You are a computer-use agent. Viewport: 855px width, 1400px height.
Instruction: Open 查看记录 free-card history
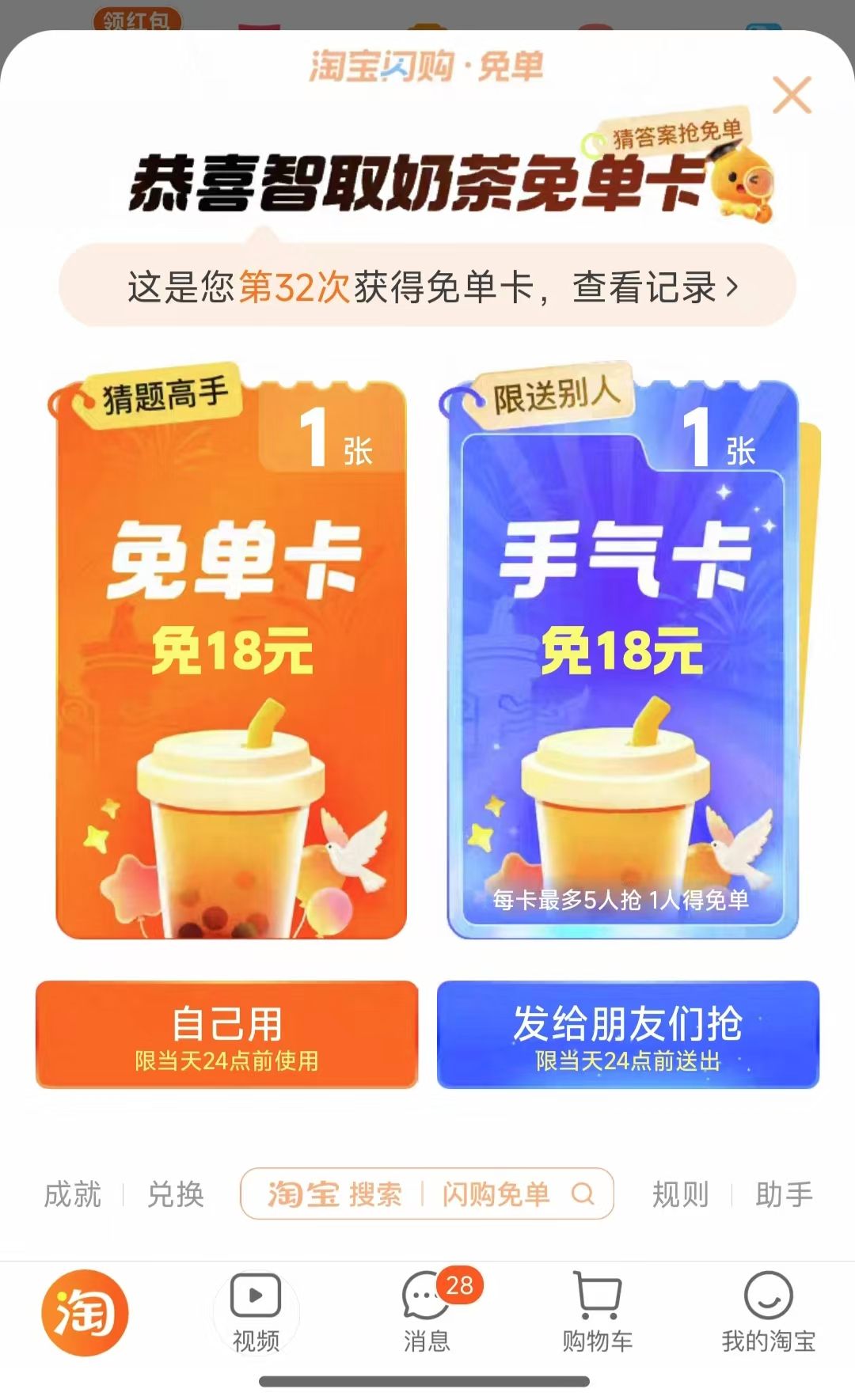655,286
